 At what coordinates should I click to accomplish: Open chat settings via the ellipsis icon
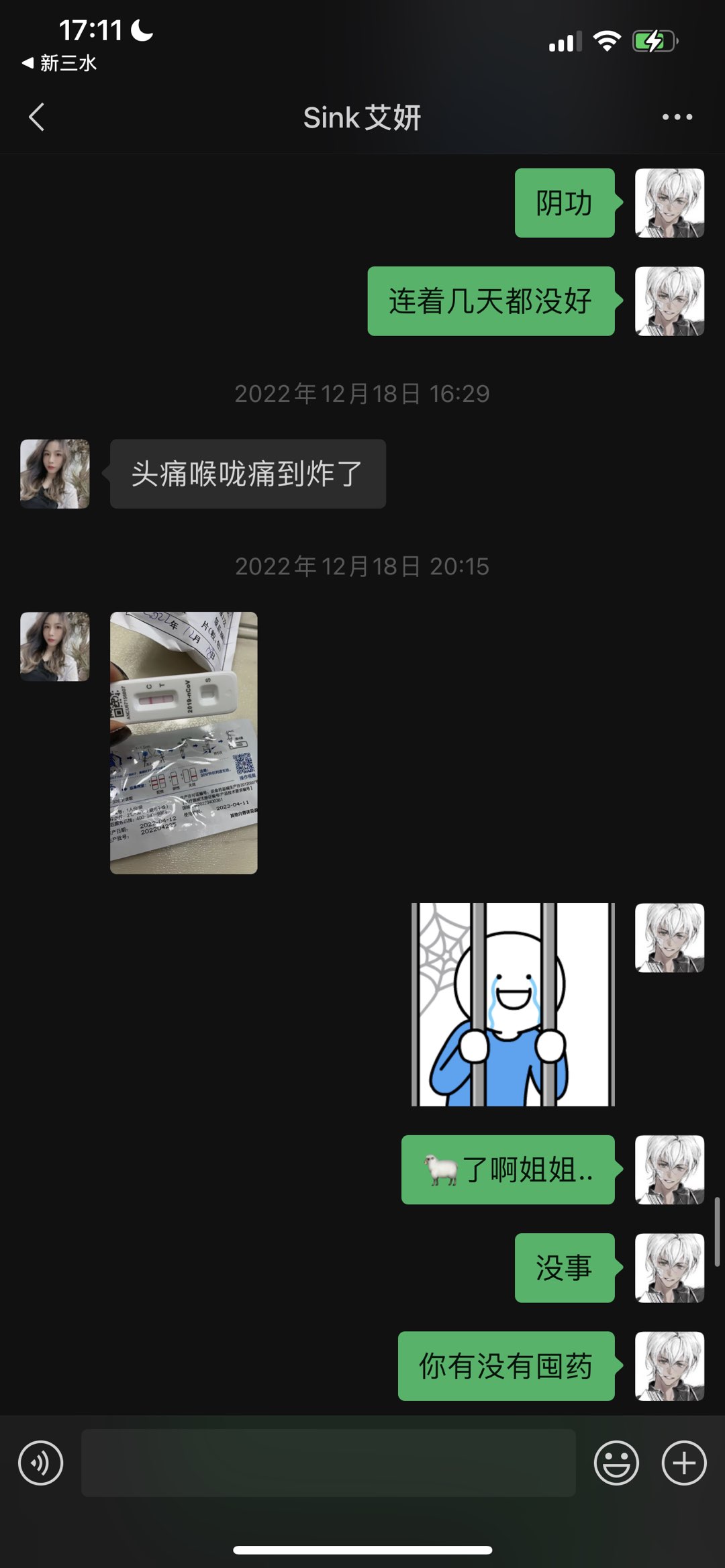677,116
